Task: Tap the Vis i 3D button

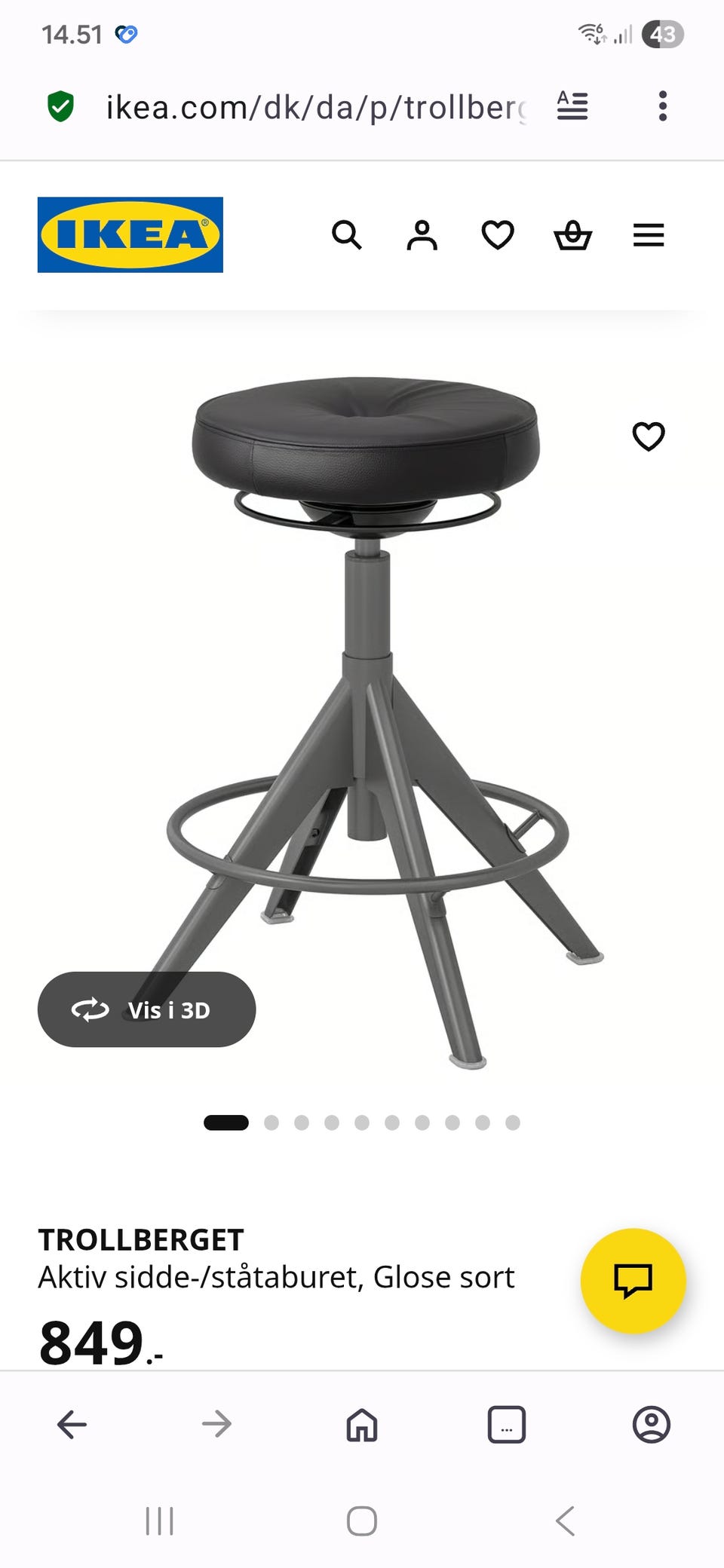Action: (x=146, y=1009)
